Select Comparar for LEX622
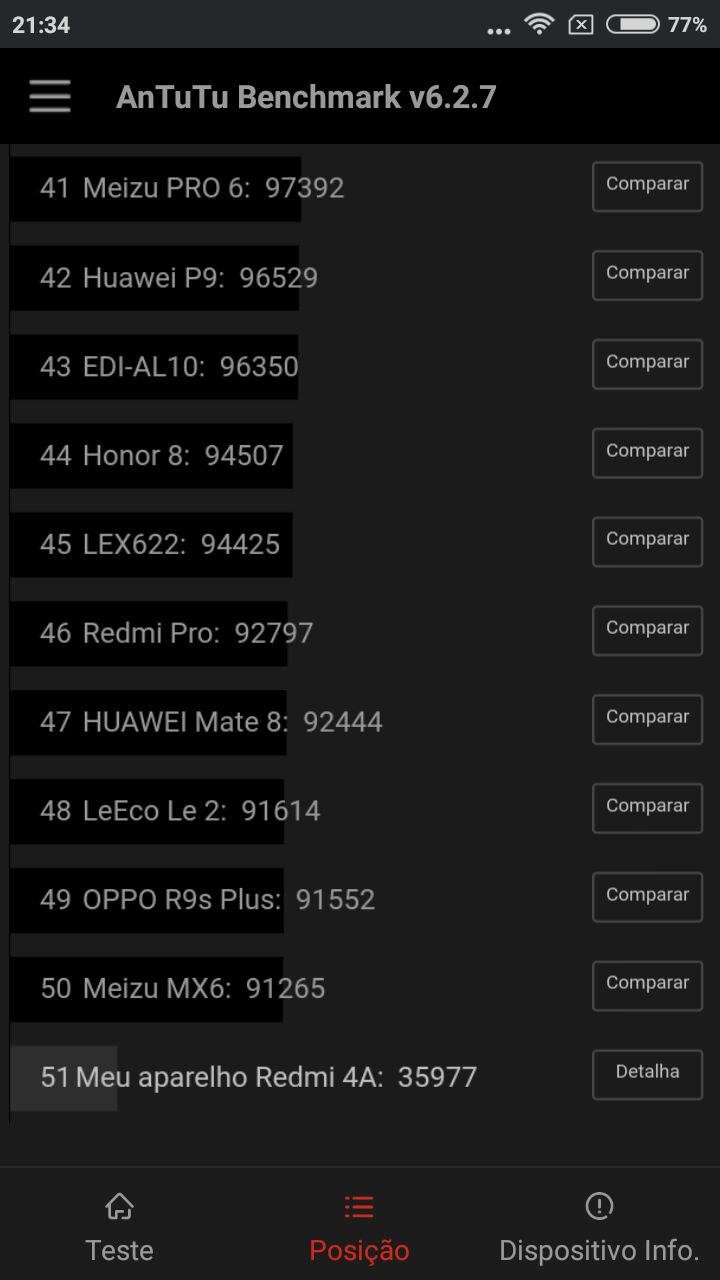Viewport: 720px width, 1280px height. point(647,541)
